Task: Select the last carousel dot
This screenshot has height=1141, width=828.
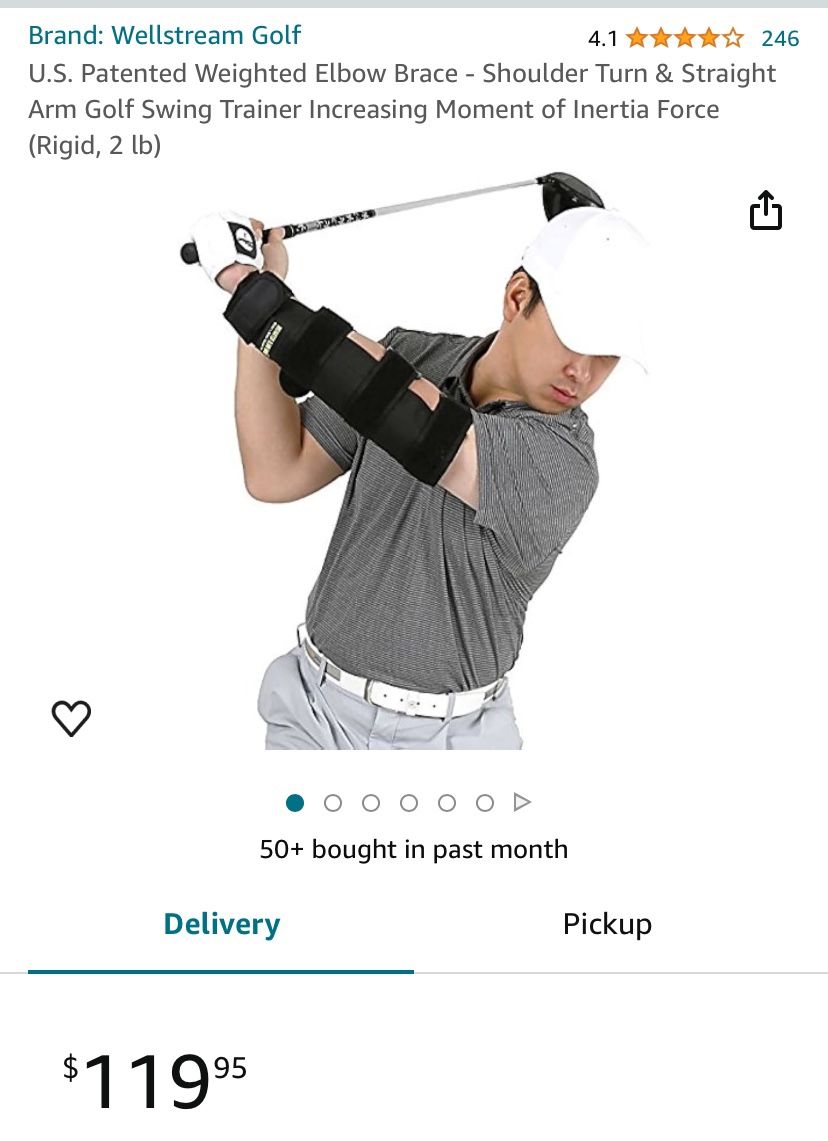Action: pyautogui.click(x=485, y=802)
